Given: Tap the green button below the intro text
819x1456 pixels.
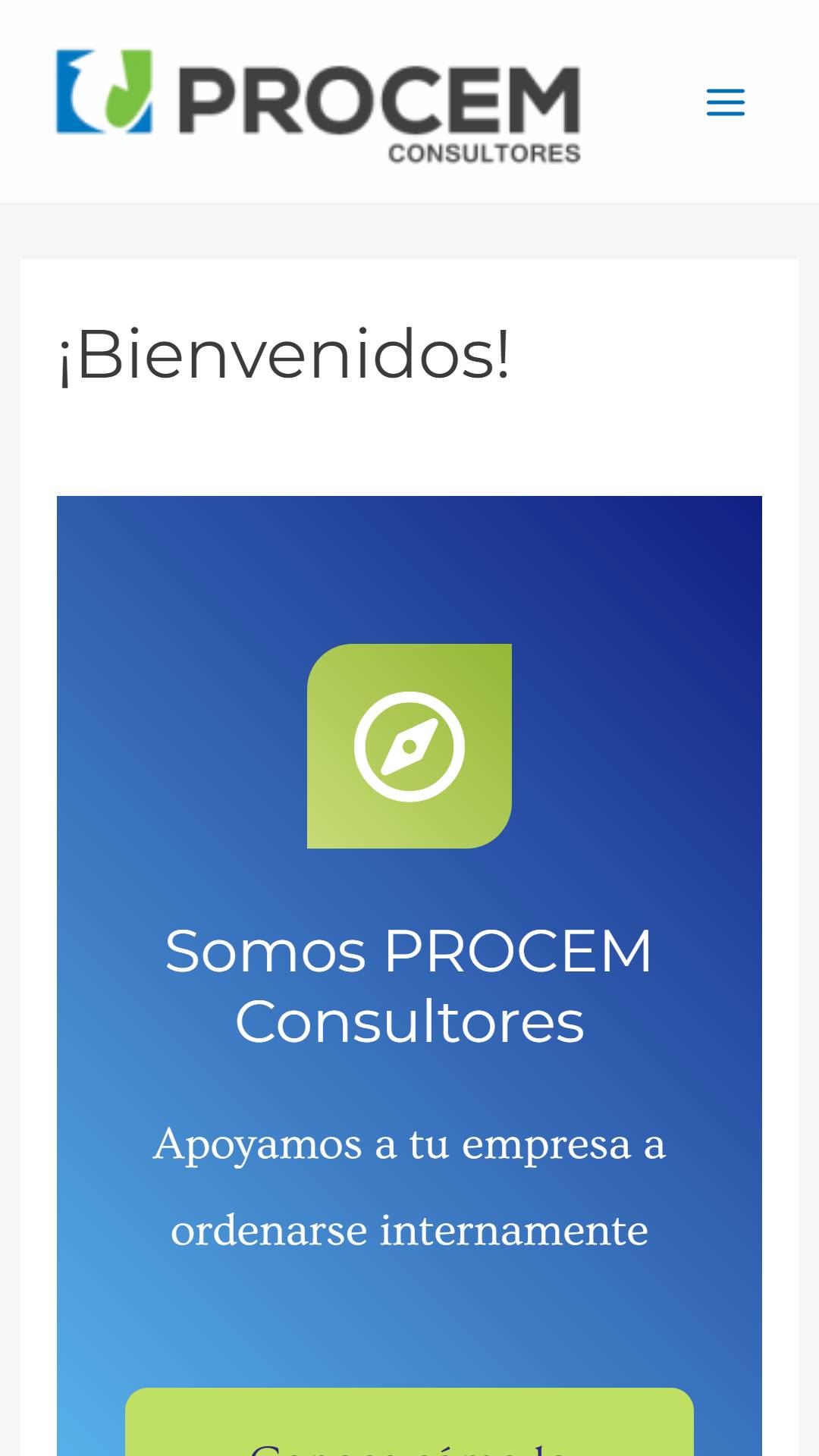Looking at the screenshot, I should pos(409,1422).
